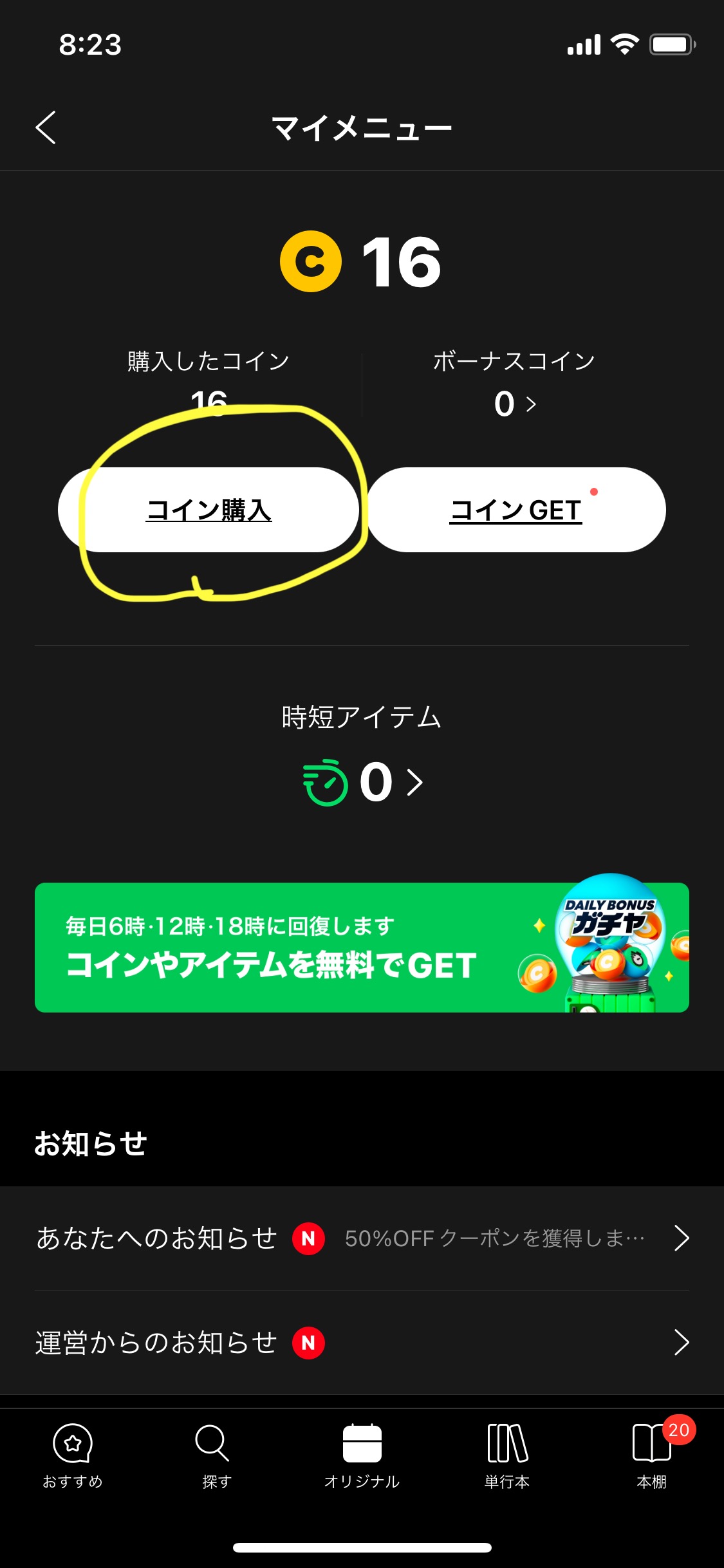
Task: Open あなたへのお知らせ
Action: (x=362, y=1238)
